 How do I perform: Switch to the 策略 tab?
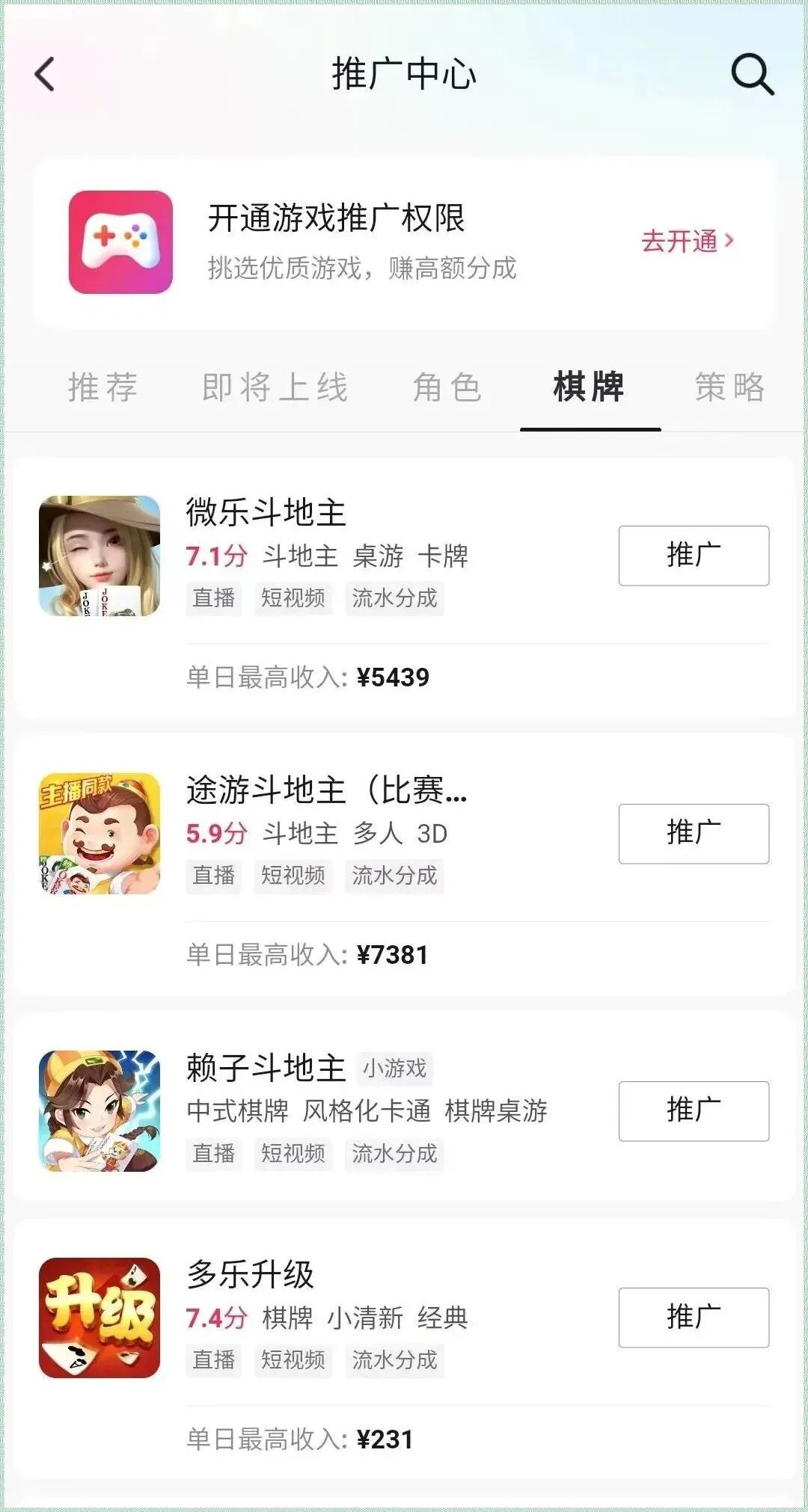(x=728, y=387)
